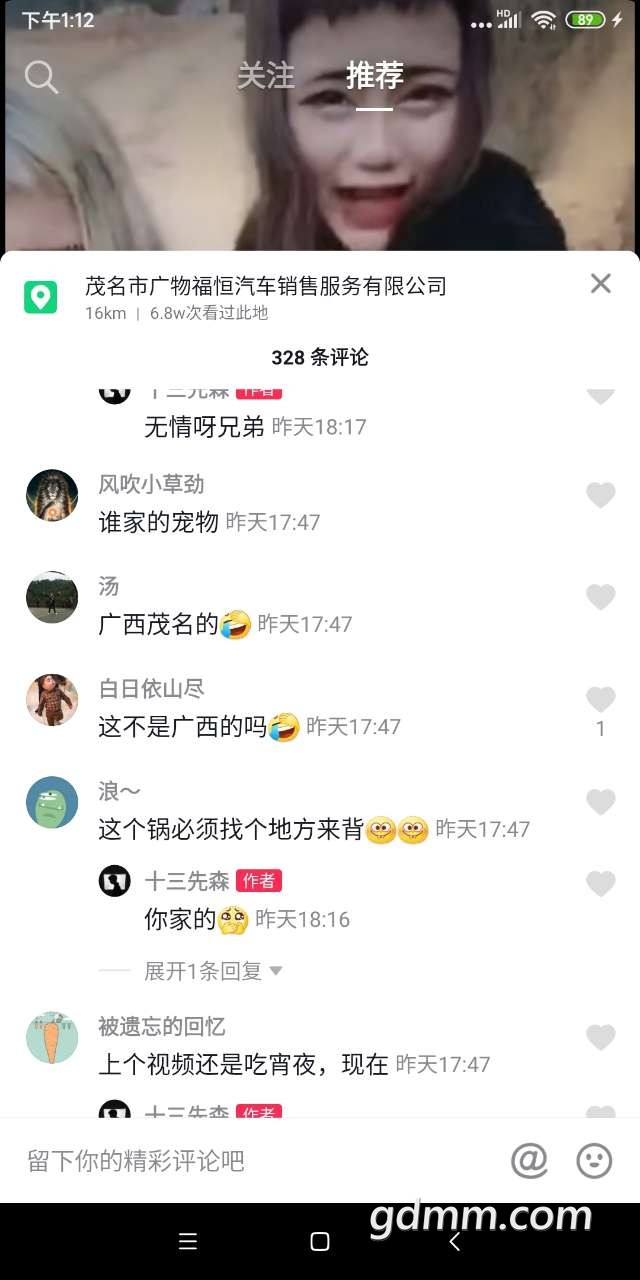
Task: Open the recent apps menu button
Action: [188, 1241]
